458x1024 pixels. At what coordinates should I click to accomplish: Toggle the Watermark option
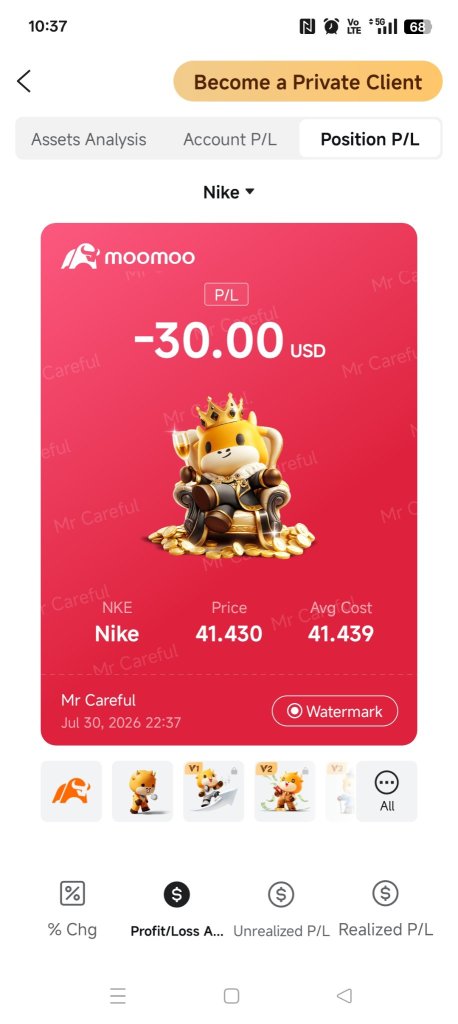pyautogui.click(x=335, y=711)
